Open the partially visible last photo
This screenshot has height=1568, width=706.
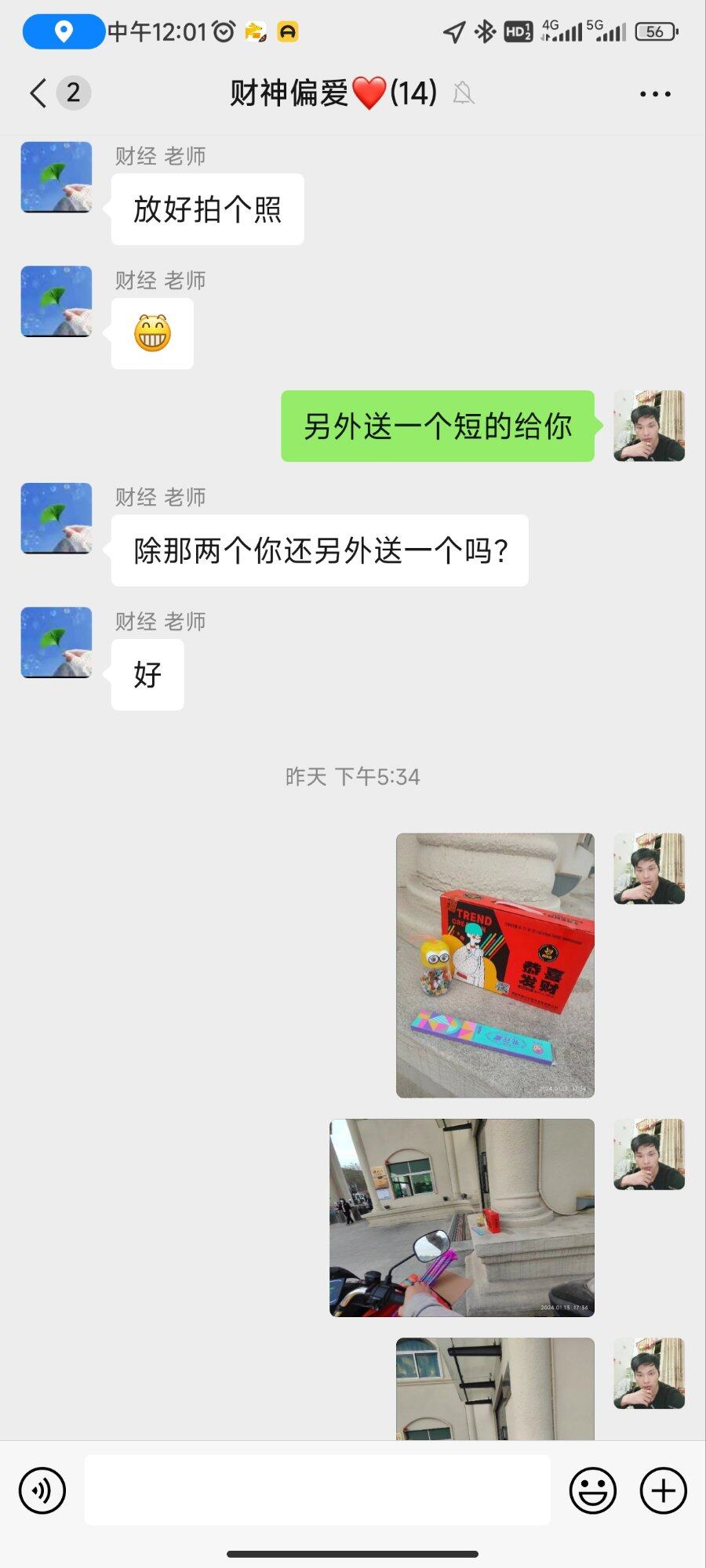click(495, 1388)
